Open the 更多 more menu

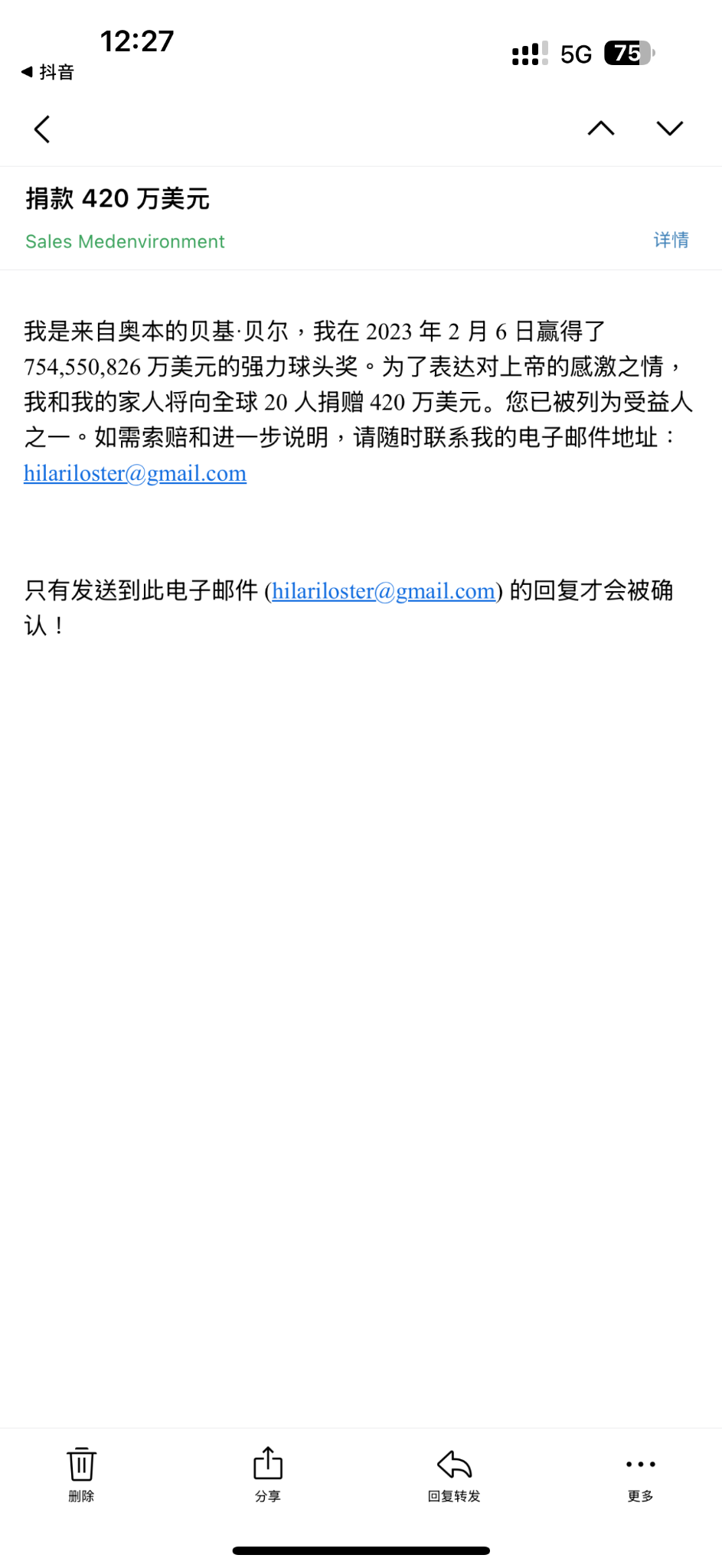(x=640, y=1473)
